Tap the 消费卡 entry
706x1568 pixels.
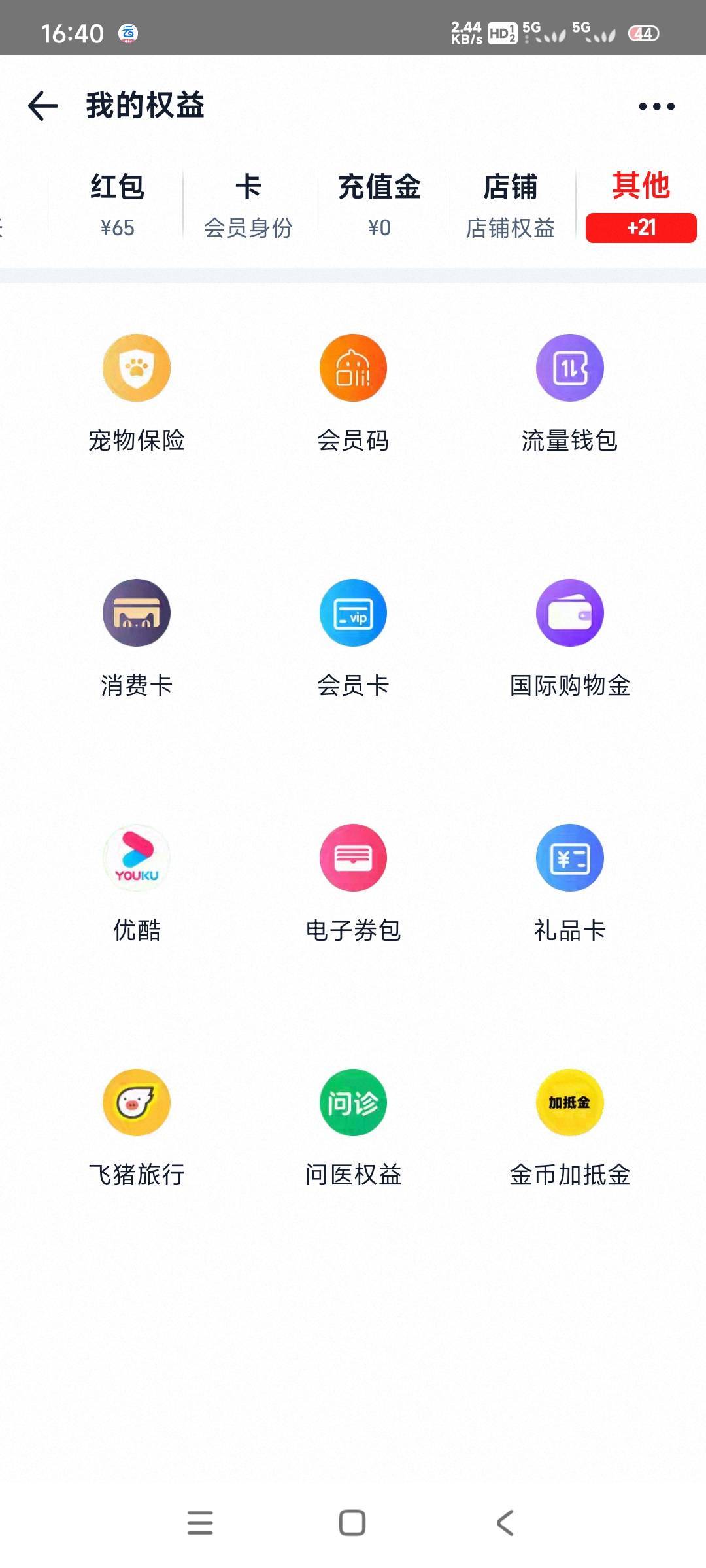tap(137, 613)
